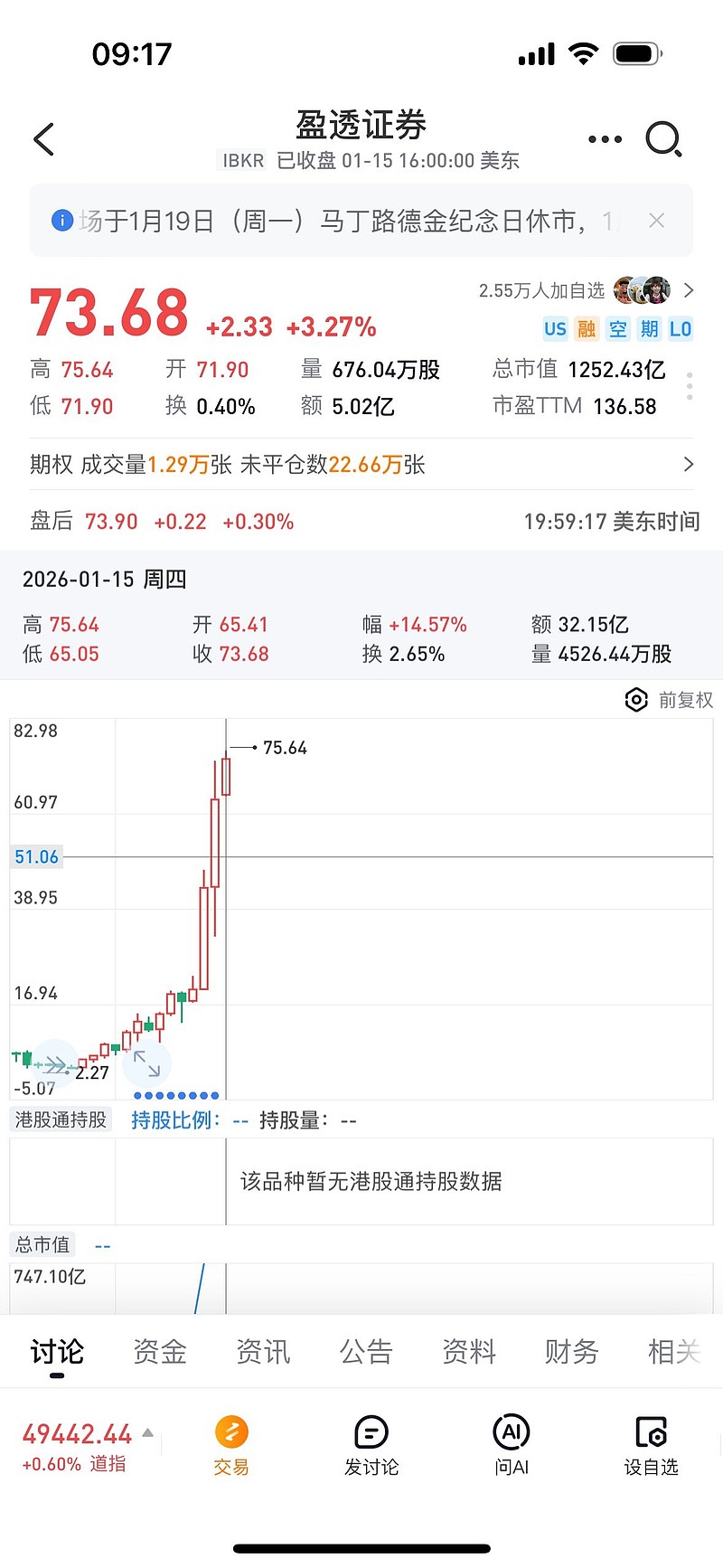Open 问AI assistant
This screenshot has height=1568, width=723.
pos(512,1446)
